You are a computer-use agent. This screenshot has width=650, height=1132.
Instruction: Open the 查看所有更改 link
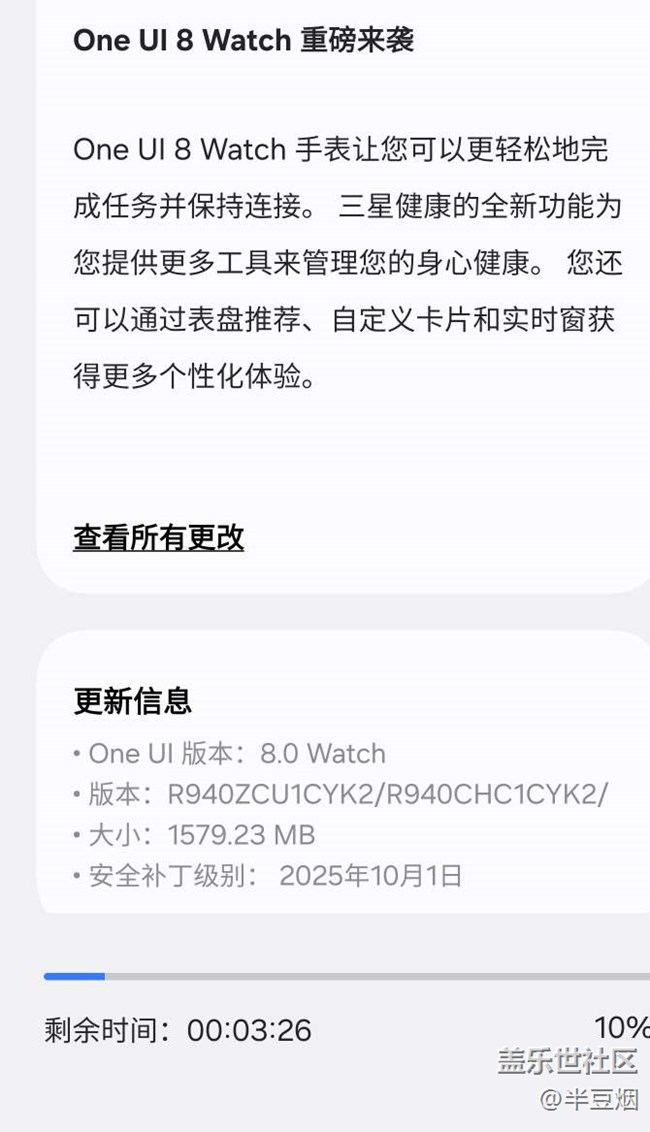point(158,537)
